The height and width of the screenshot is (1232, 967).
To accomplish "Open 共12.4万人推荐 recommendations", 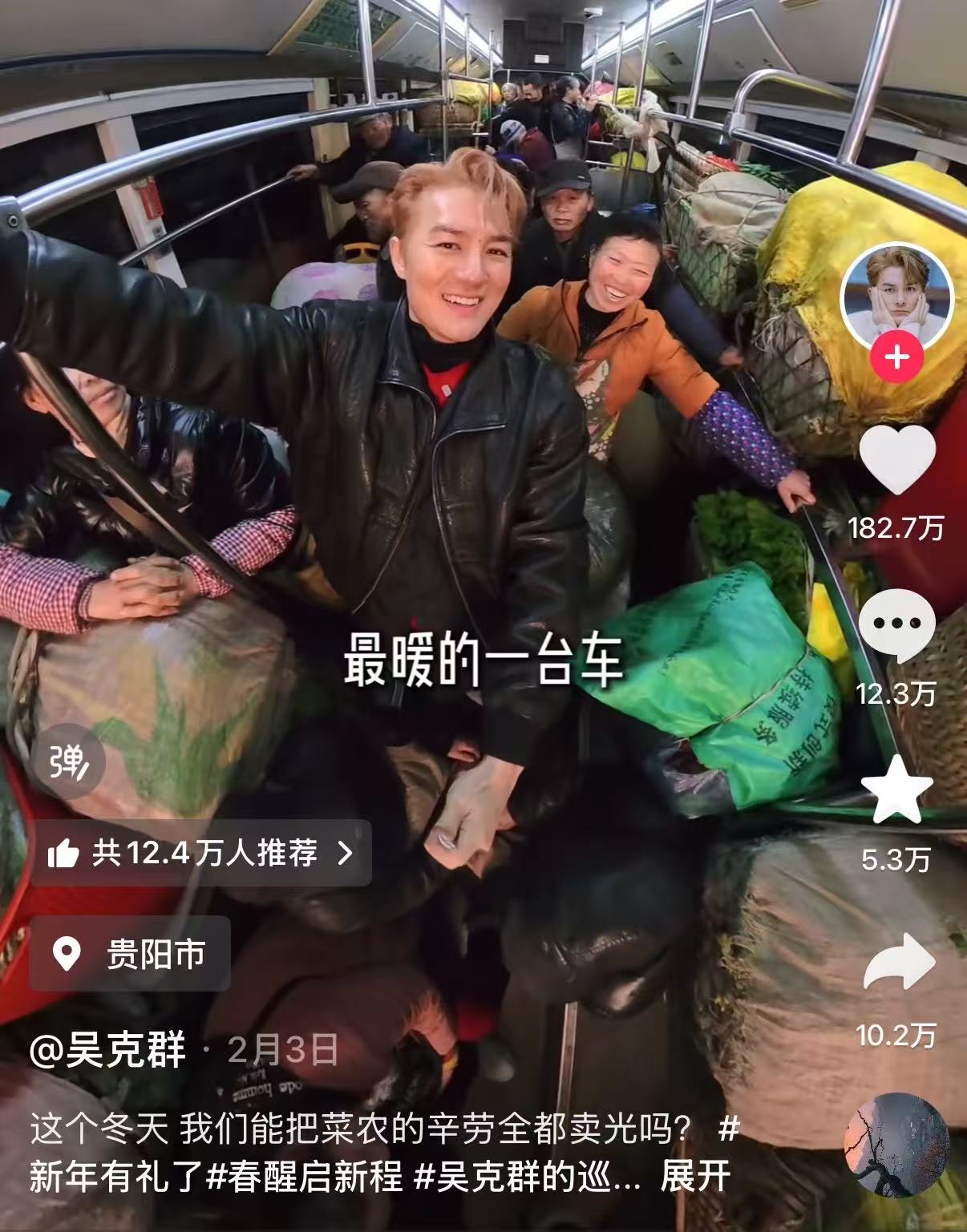I will [200, 853].
